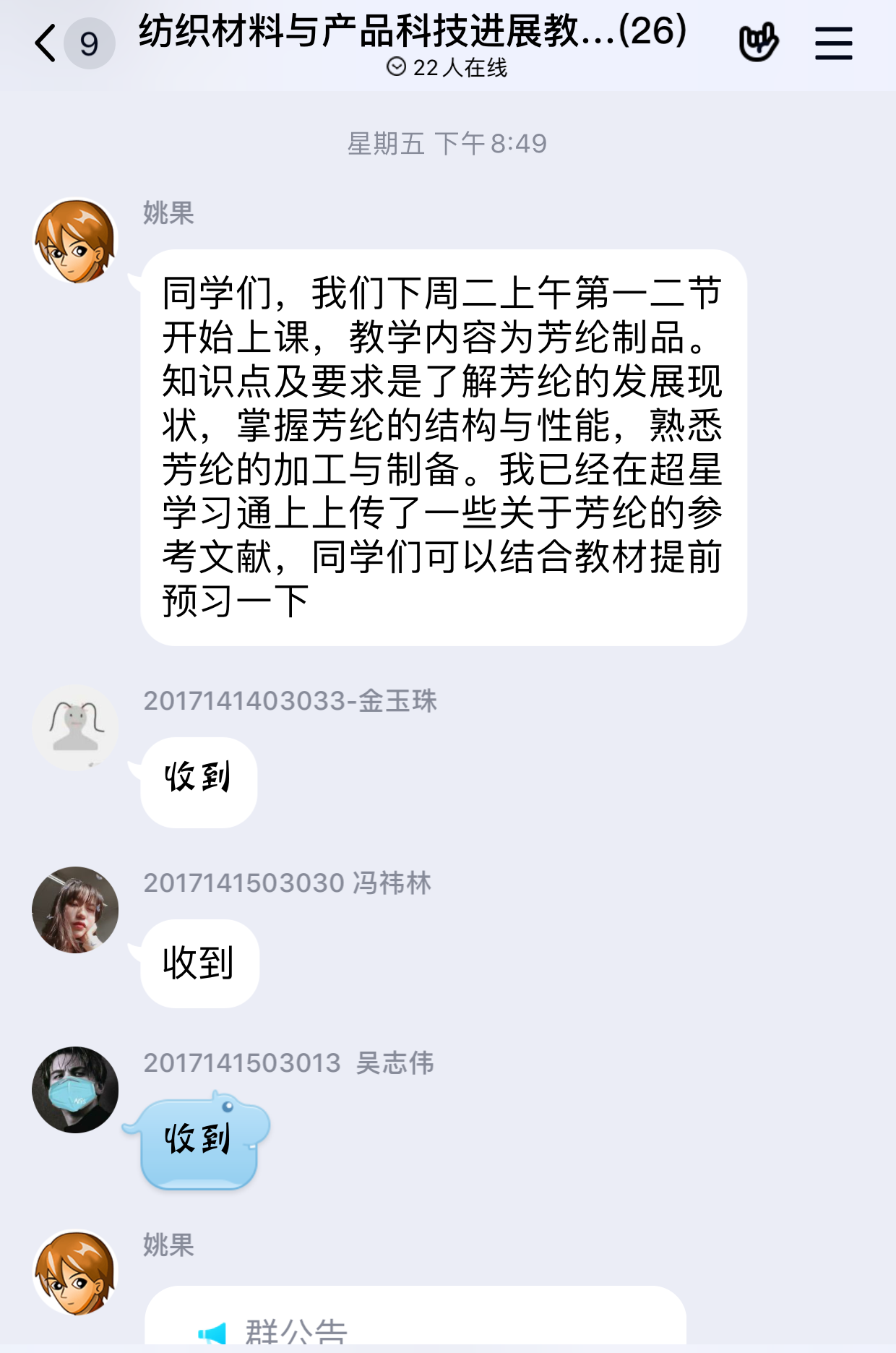View 冯祎林's profile picture
896x1353 pixels.
[x=75, y=909]
